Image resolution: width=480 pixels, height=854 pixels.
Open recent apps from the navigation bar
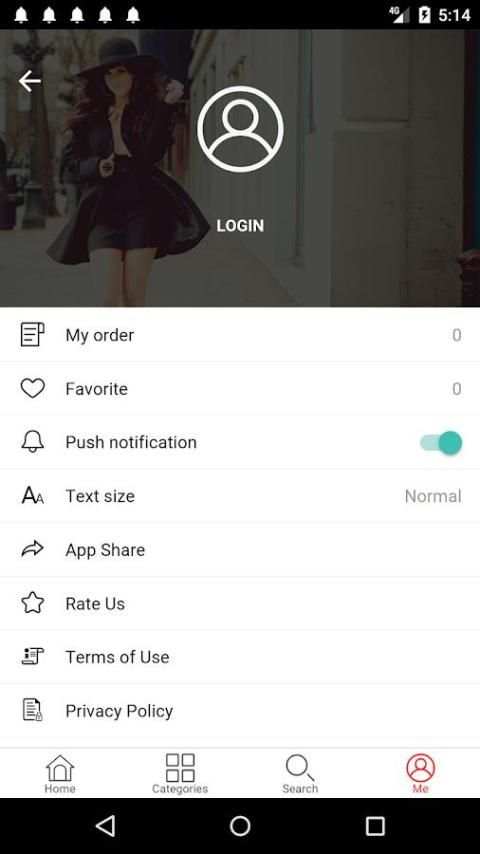pyautogui.click(x=375, y=826)
